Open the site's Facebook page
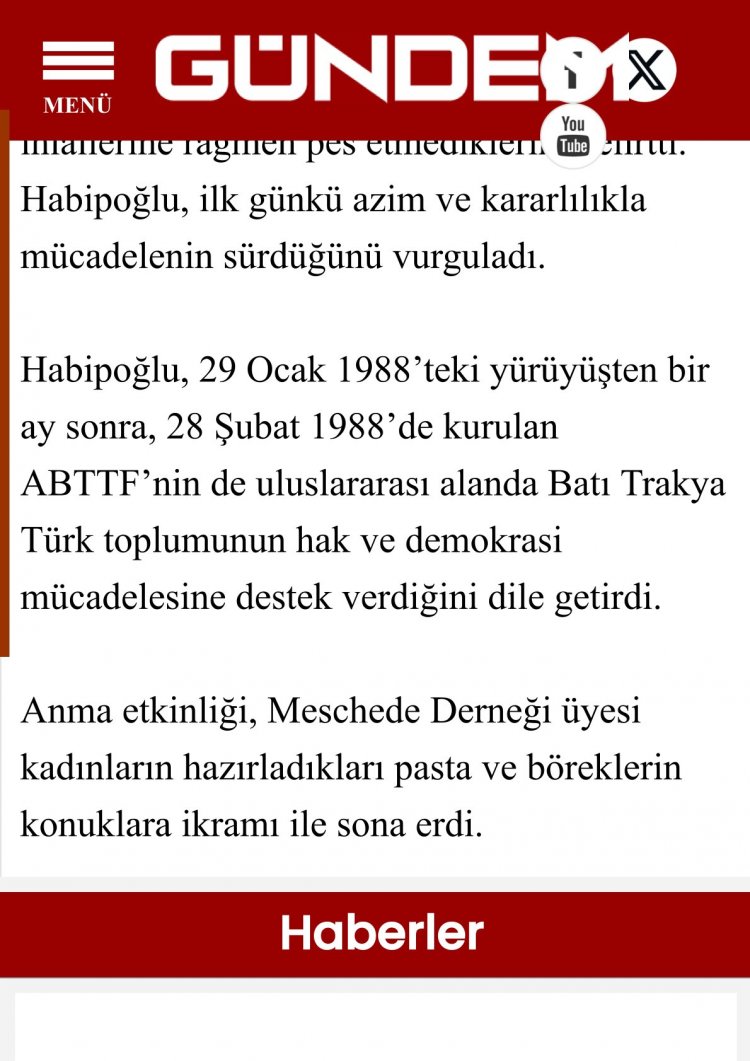This screenshot has height=1061, width=750. [x=573, y=70]
